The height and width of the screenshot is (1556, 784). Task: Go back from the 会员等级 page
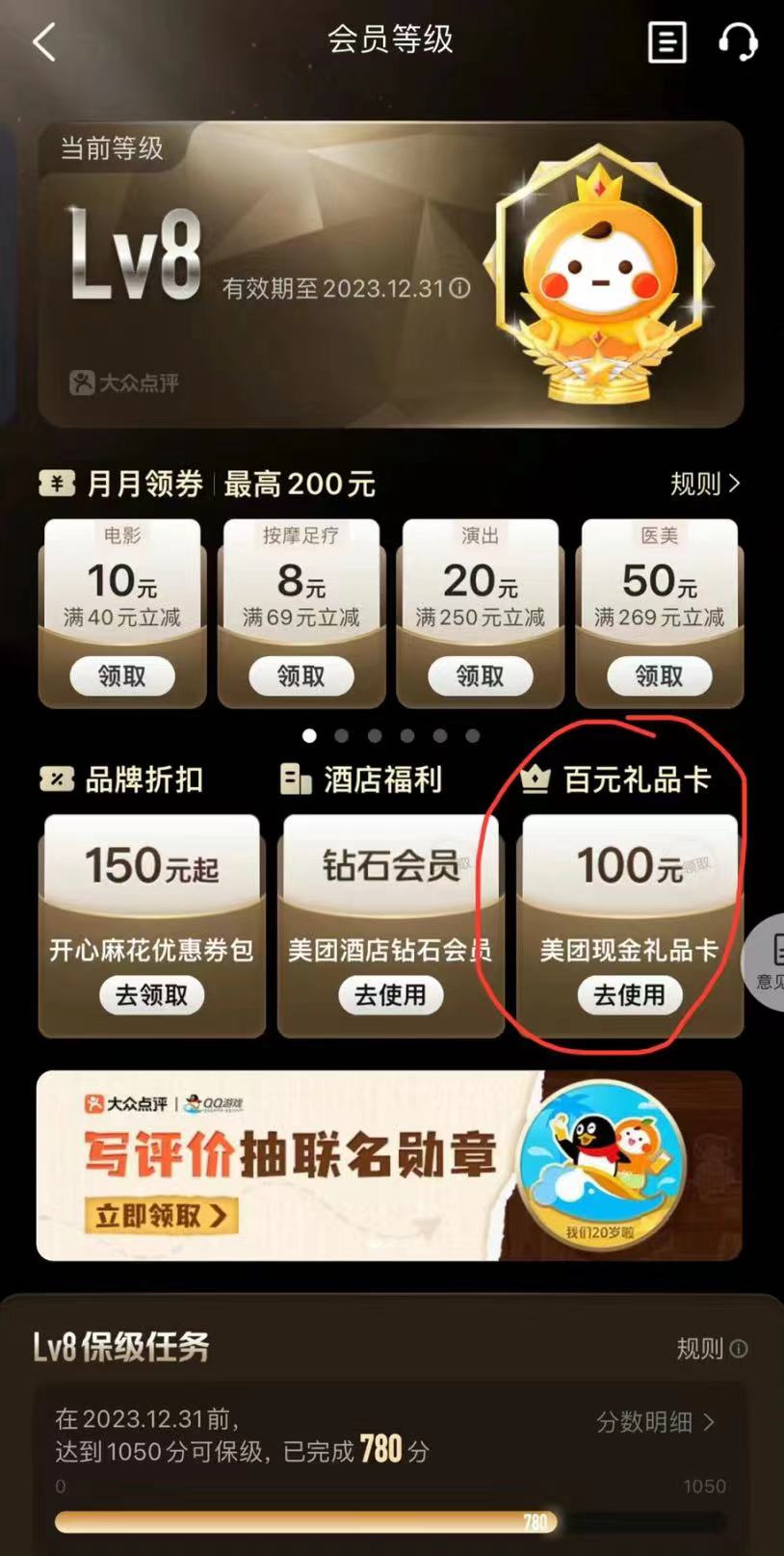tap(44, 41)
